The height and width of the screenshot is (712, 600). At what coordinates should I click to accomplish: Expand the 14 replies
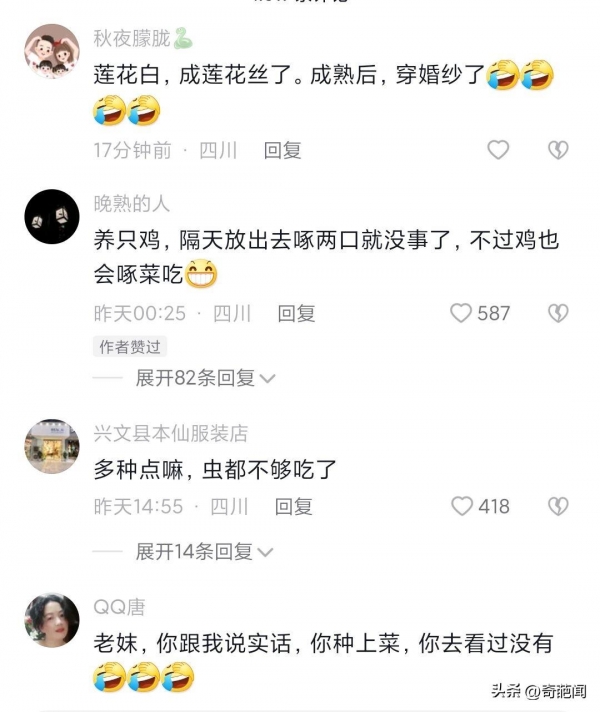[x=204, y=551]
